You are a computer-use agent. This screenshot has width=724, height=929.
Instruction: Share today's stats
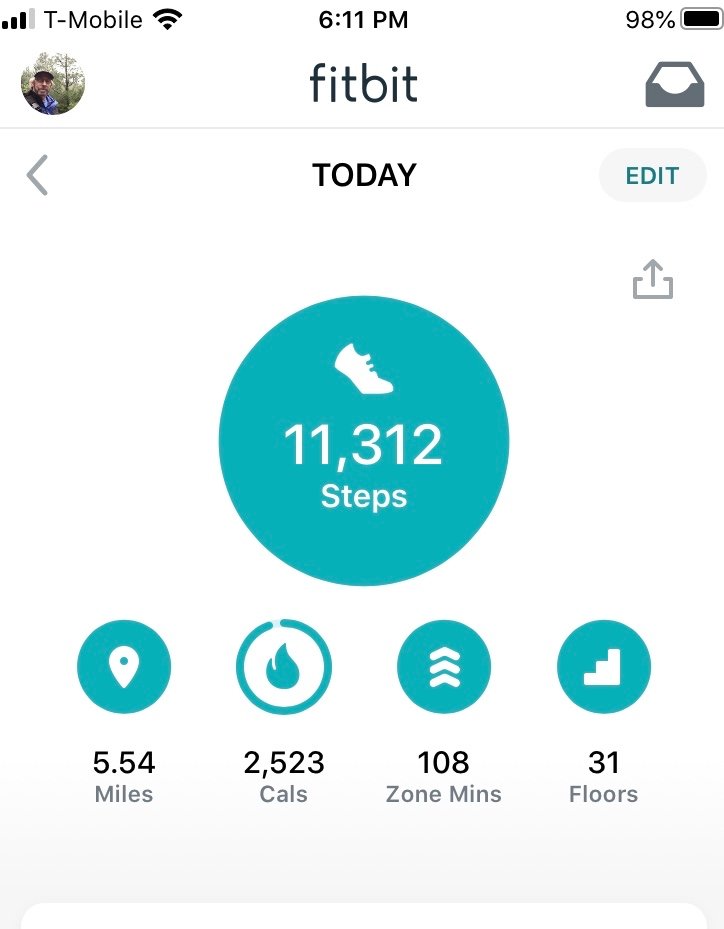pos(653,279)
